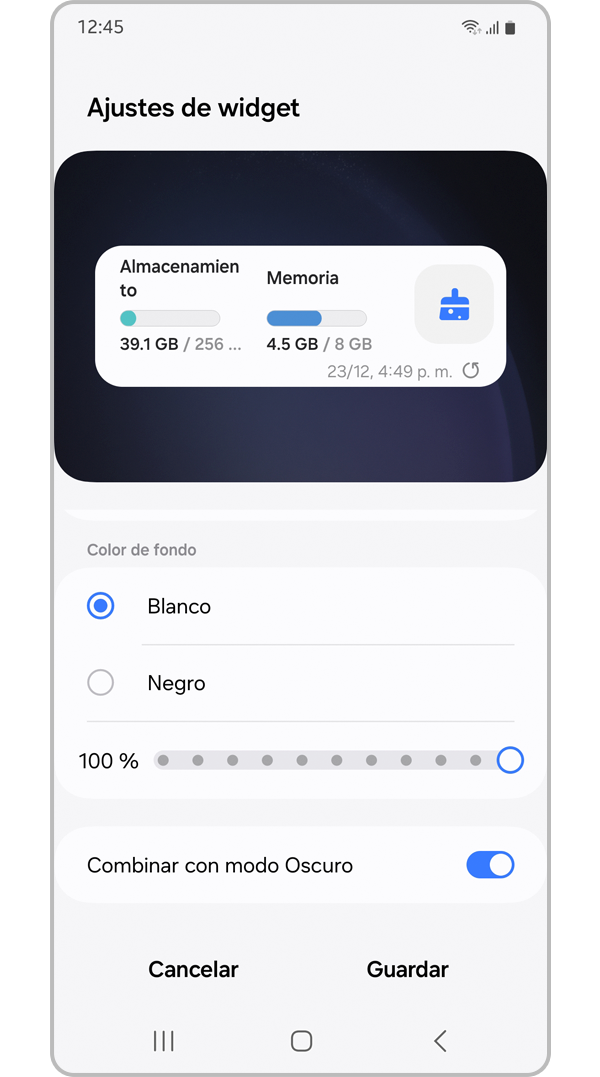
Task: Toggle Combinar con modo Oscuro switch
Action: pos(490,865)
